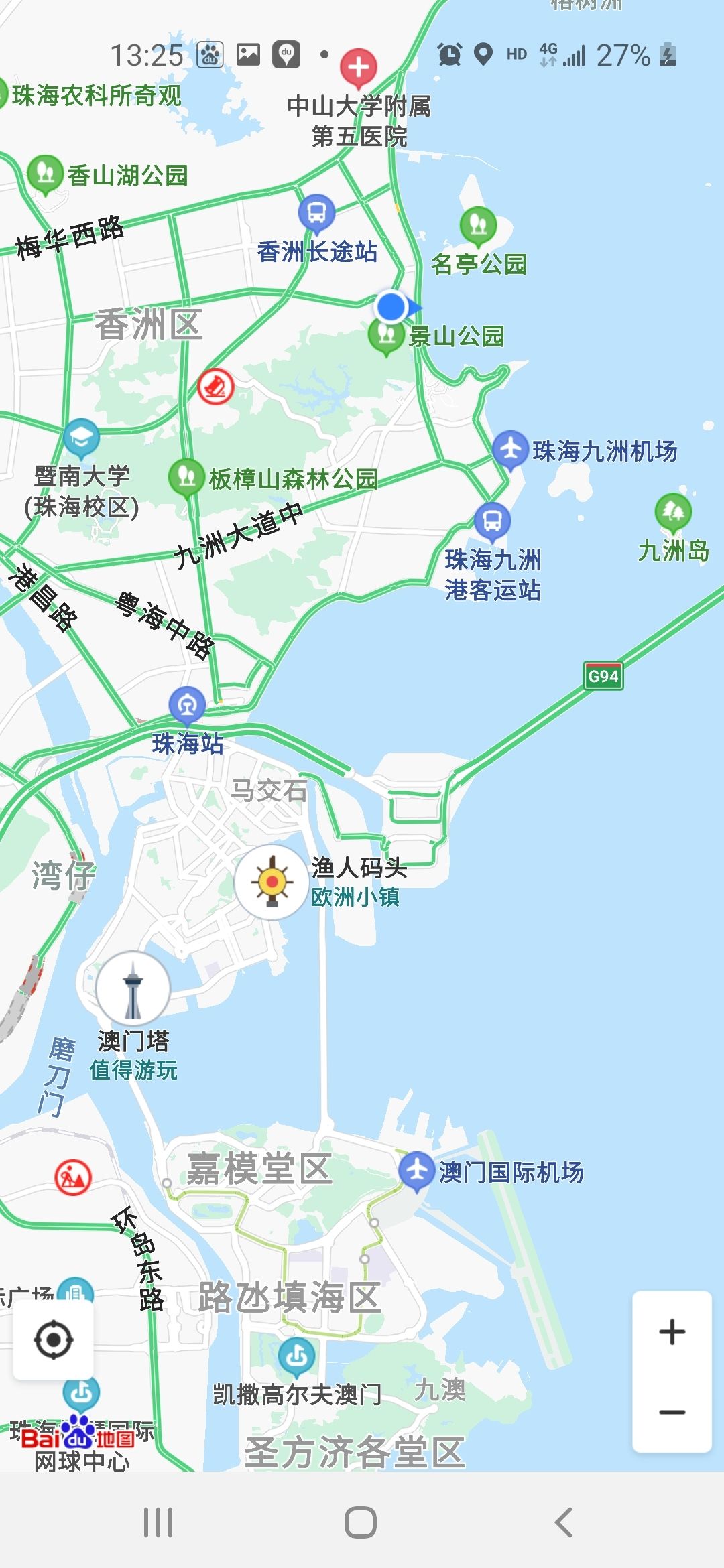The image size is (724, 1568).
Task: Select the 景山公园 park marker
Action: [386, 336]
